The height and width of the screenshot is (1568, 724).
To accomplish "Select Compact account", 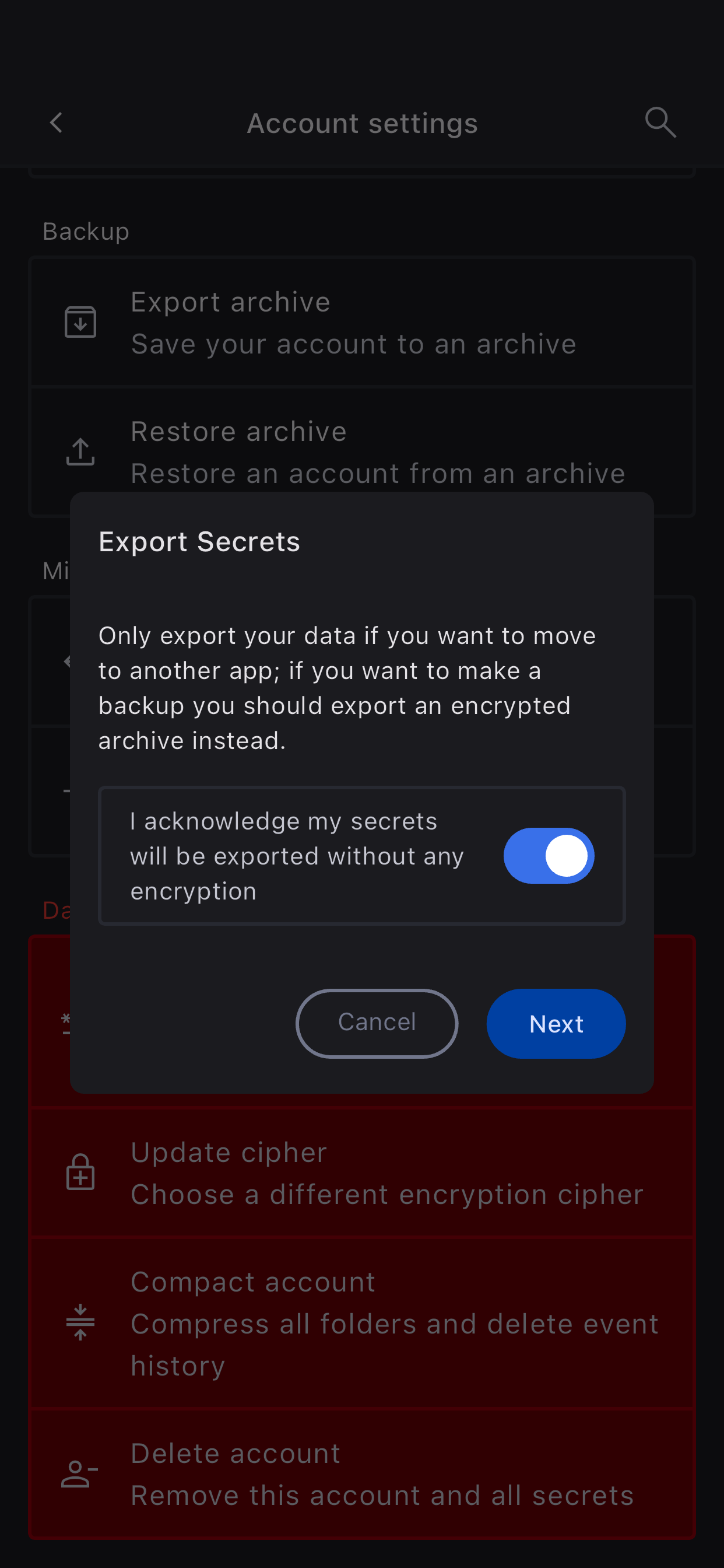I will tap(361, 1322).
